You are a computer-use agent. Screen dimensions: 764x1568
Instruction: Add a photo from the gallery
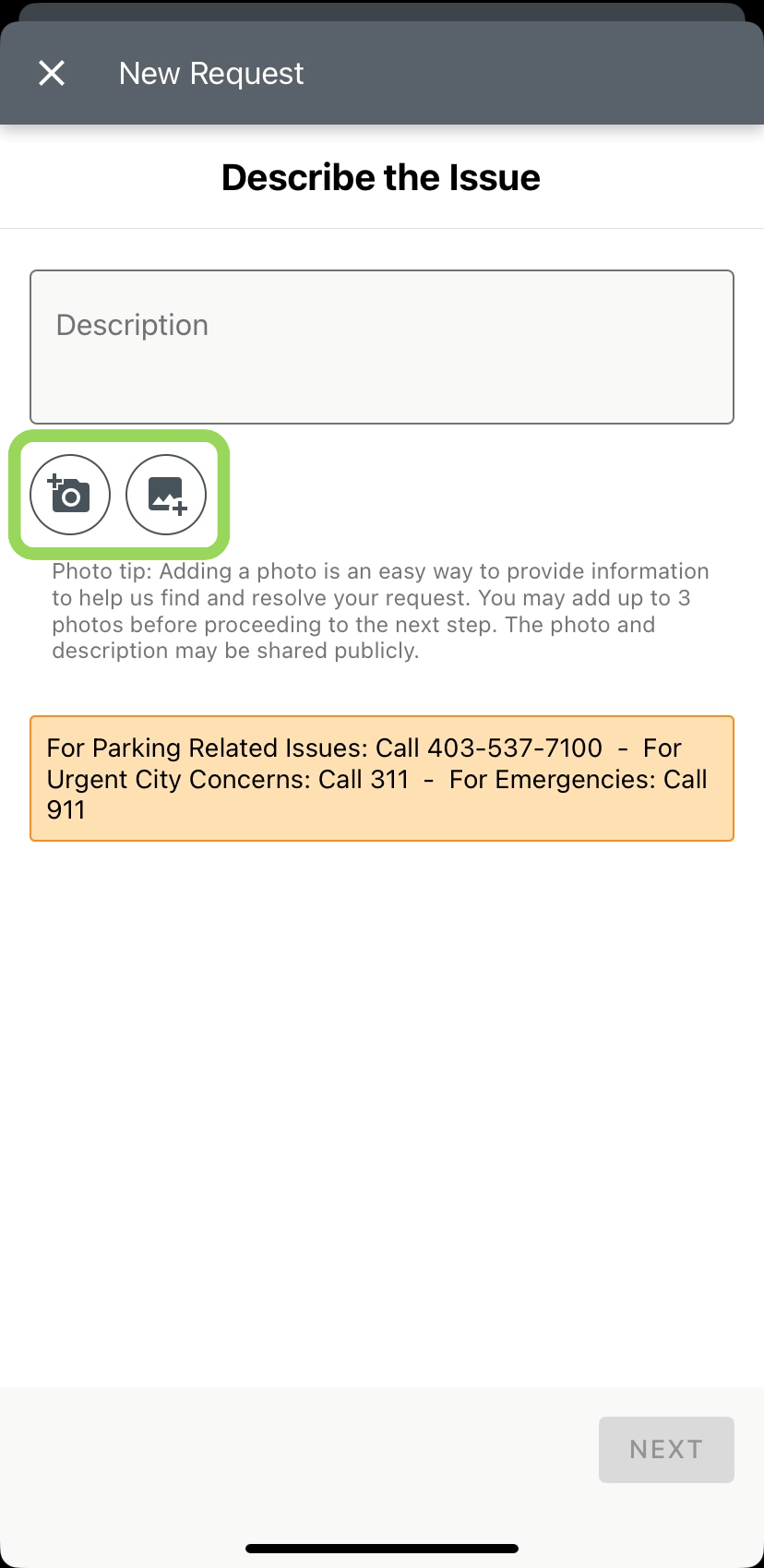point(166,495)
